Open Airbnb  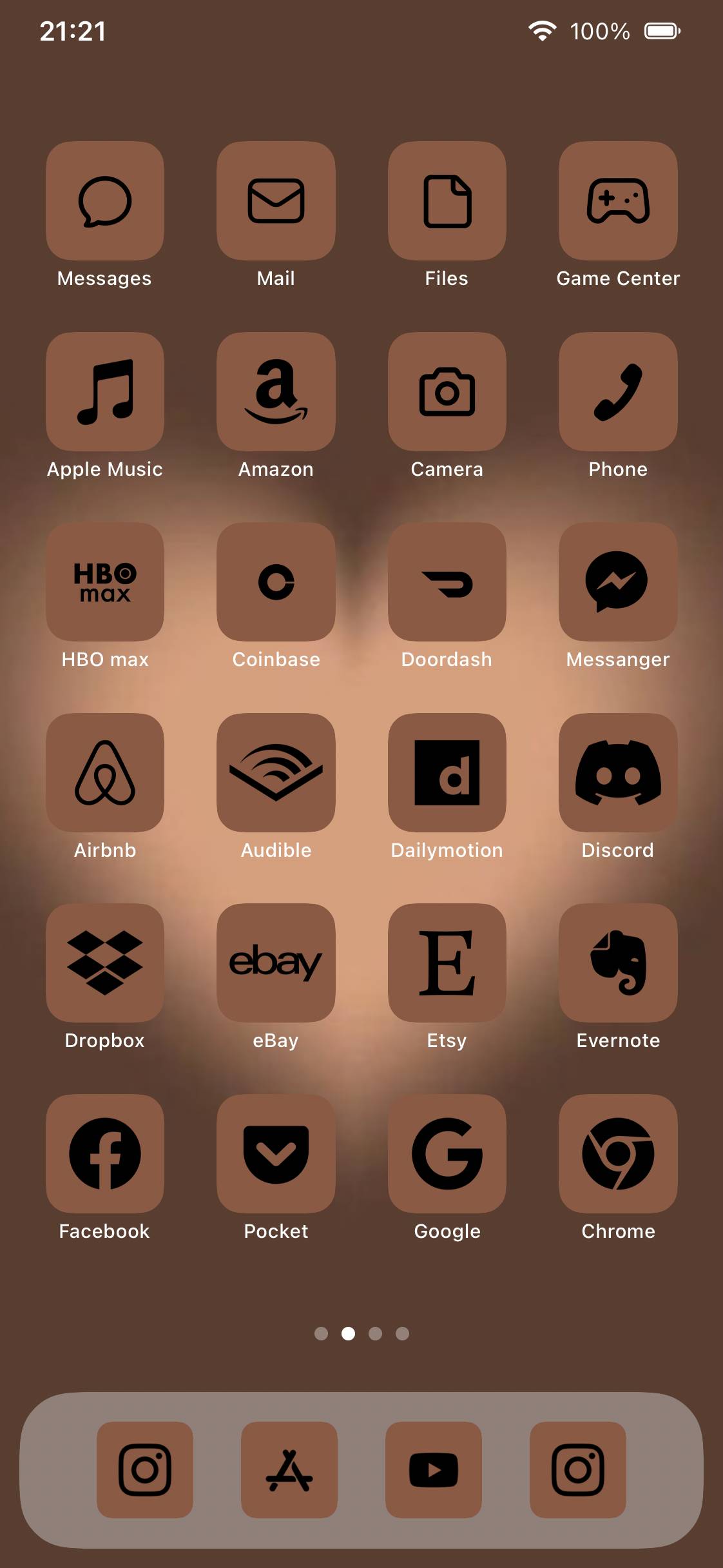point(105,772)
